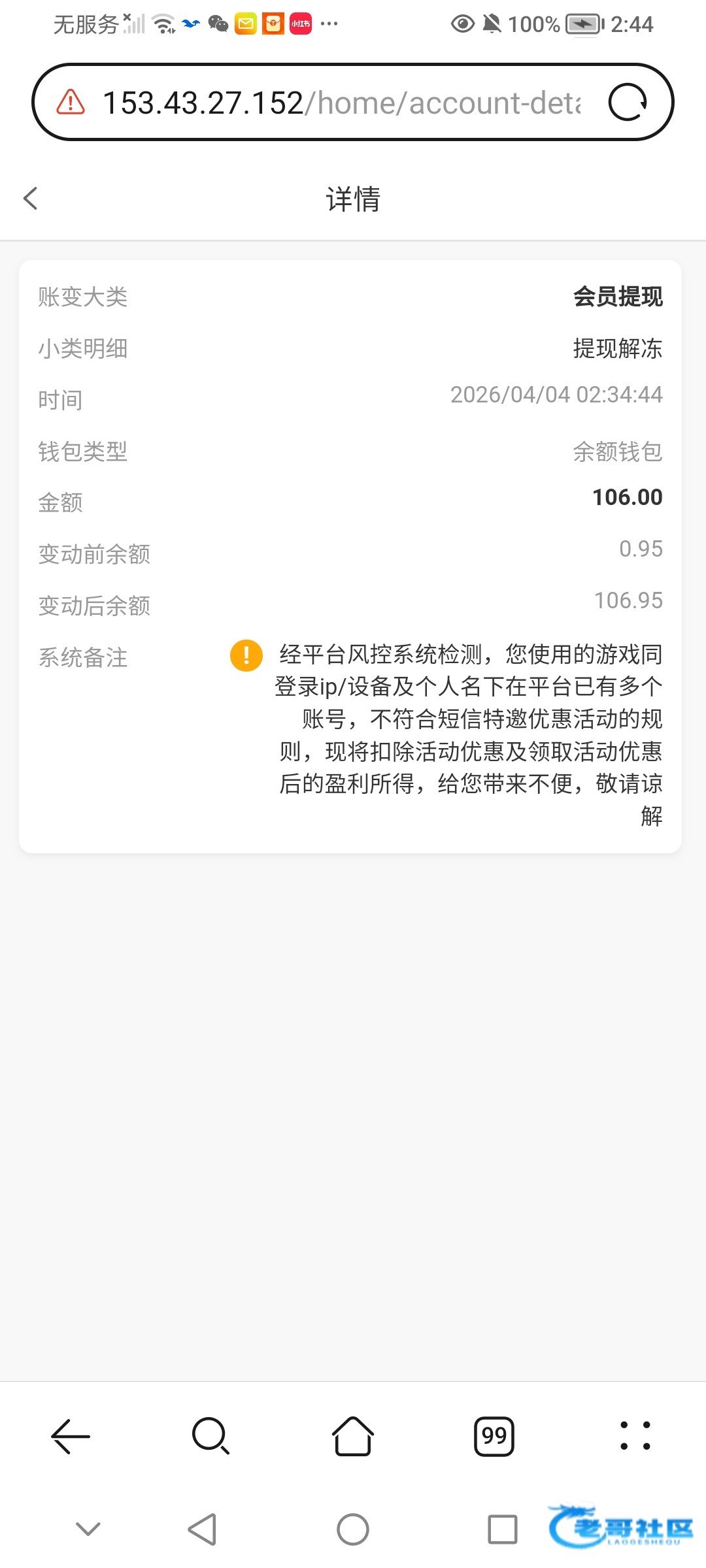Navigate back in the browser toolbar
This screenshot has height=1568, width=706.
click(x=71, y=1436)
